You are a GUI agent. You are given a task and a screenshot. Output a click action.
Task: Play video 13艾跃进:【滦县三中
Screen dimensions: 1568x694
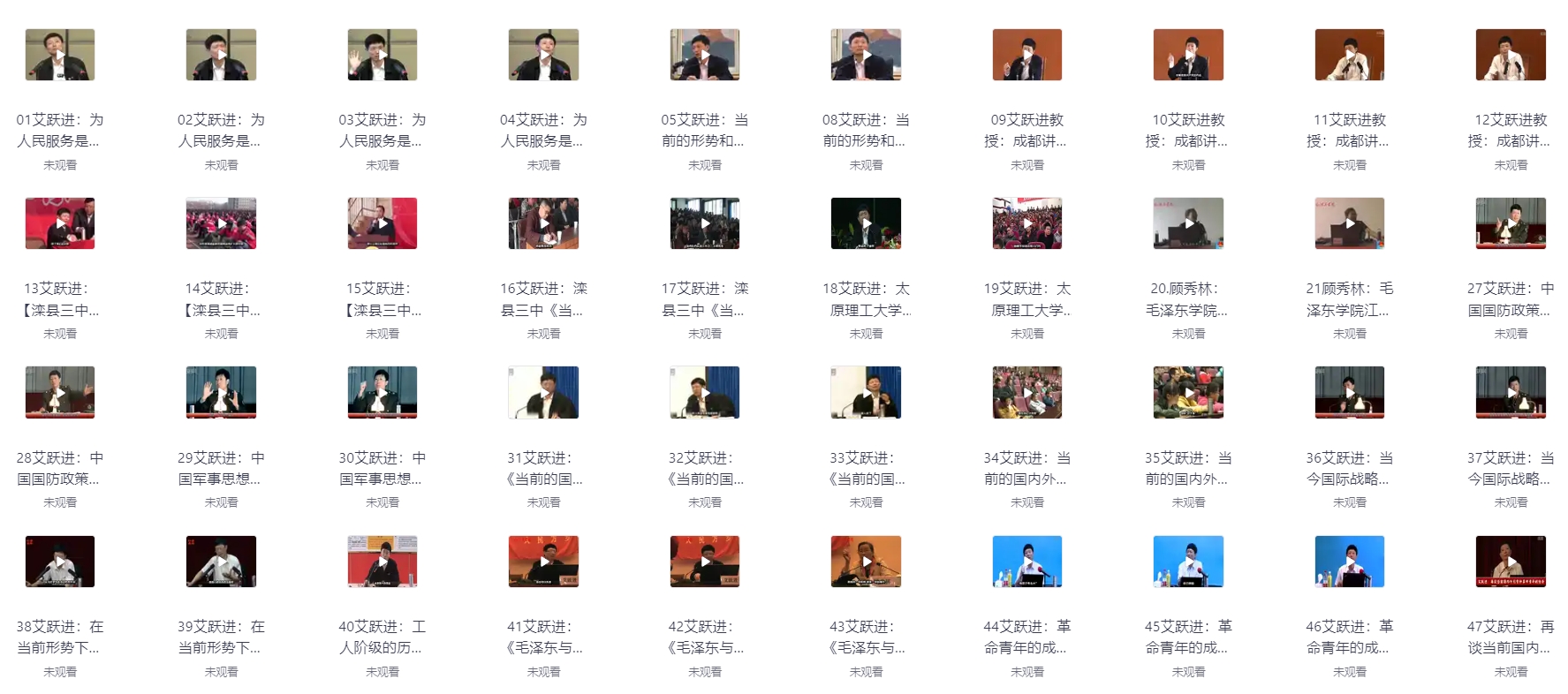59,223
